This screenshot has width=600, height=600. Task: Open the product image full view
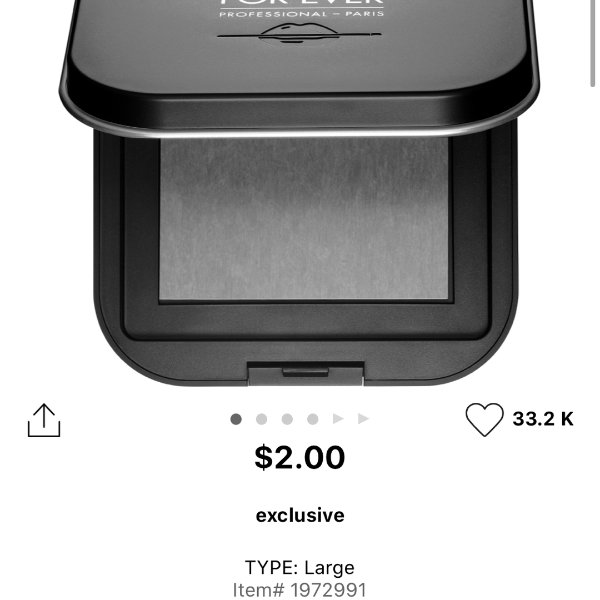pyautogui.click(x=300, y=200)
